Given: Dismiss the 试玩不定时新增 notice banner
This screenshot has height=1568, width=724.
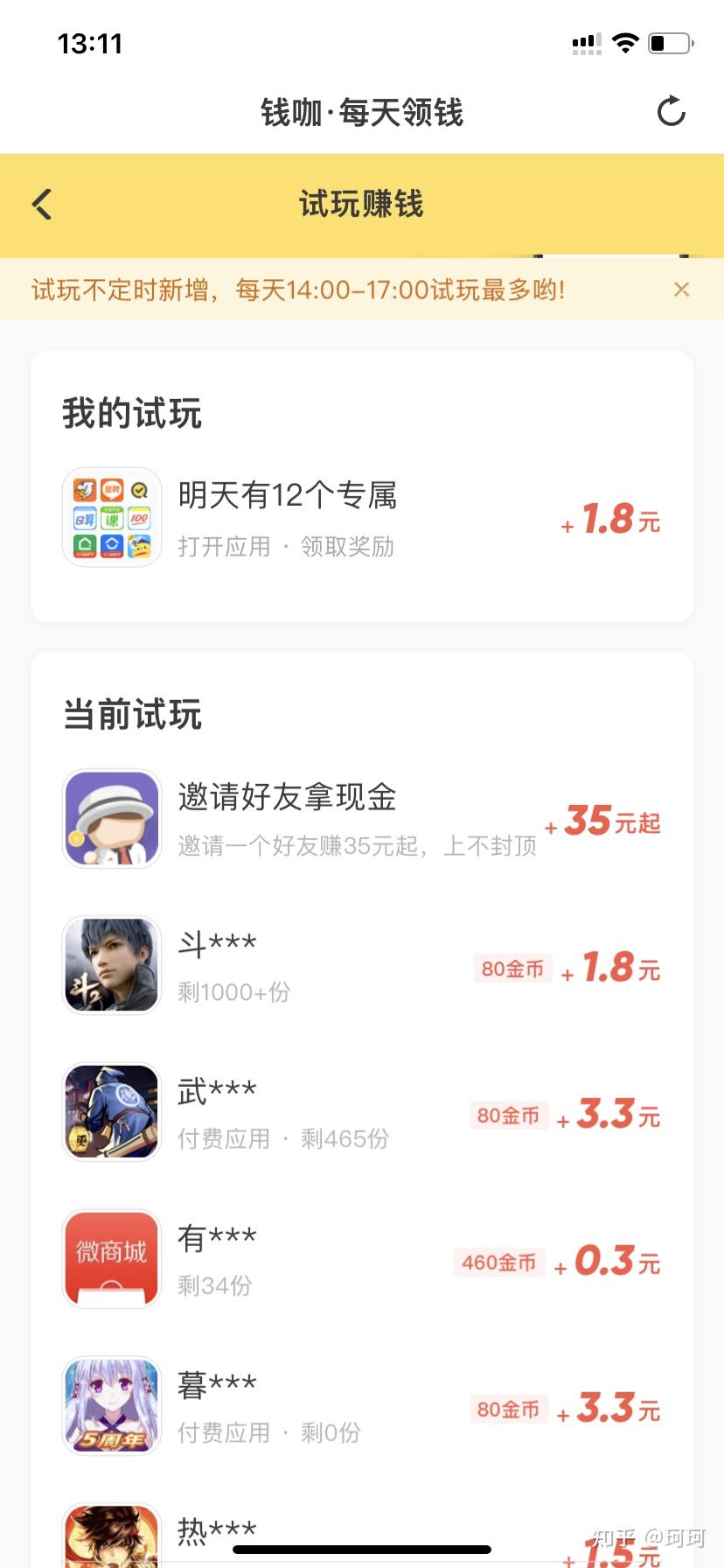Looking at the screenshot, I should click(x=682, y=290).
